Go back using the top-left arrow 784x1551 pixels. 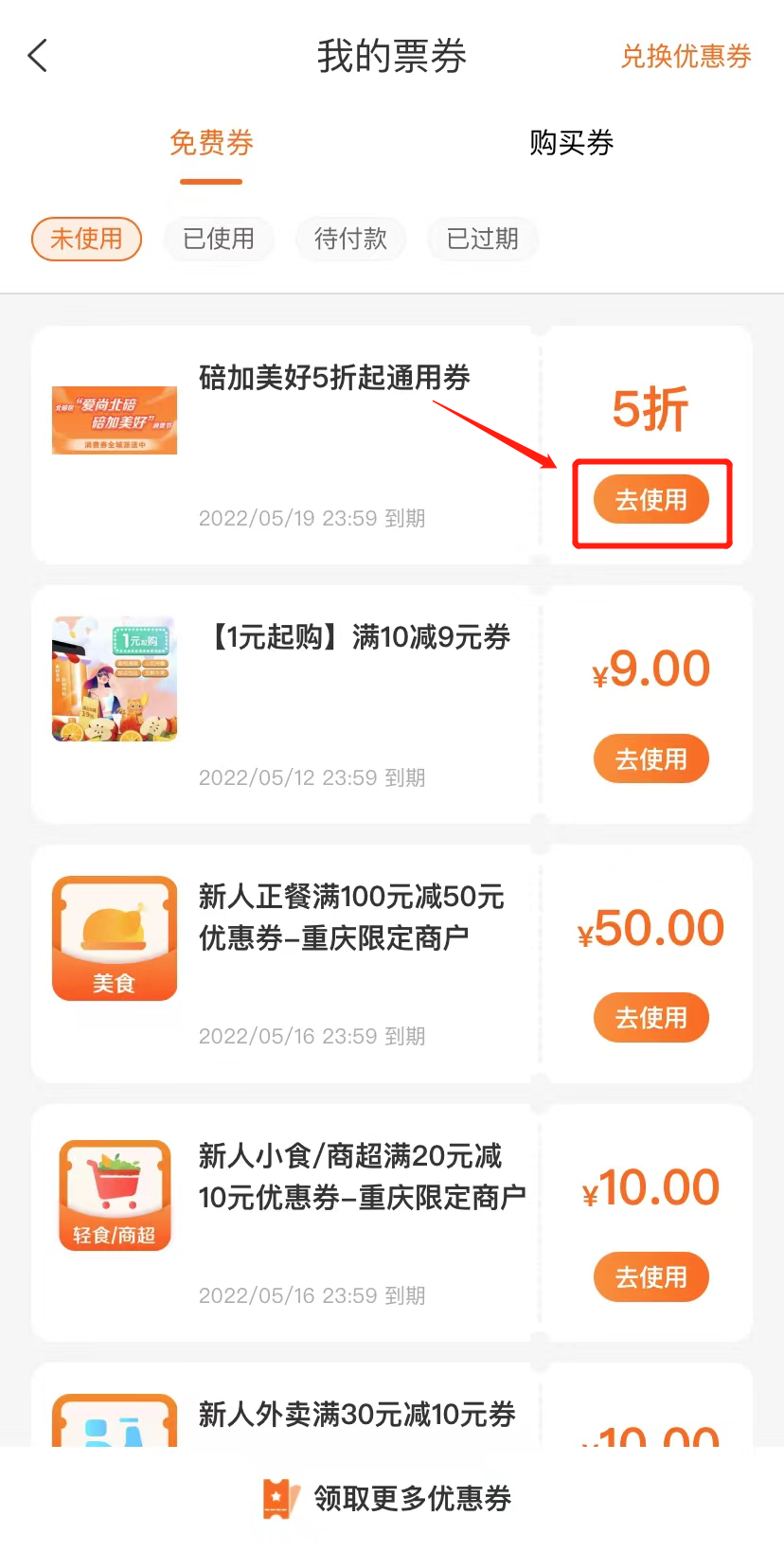38,56
